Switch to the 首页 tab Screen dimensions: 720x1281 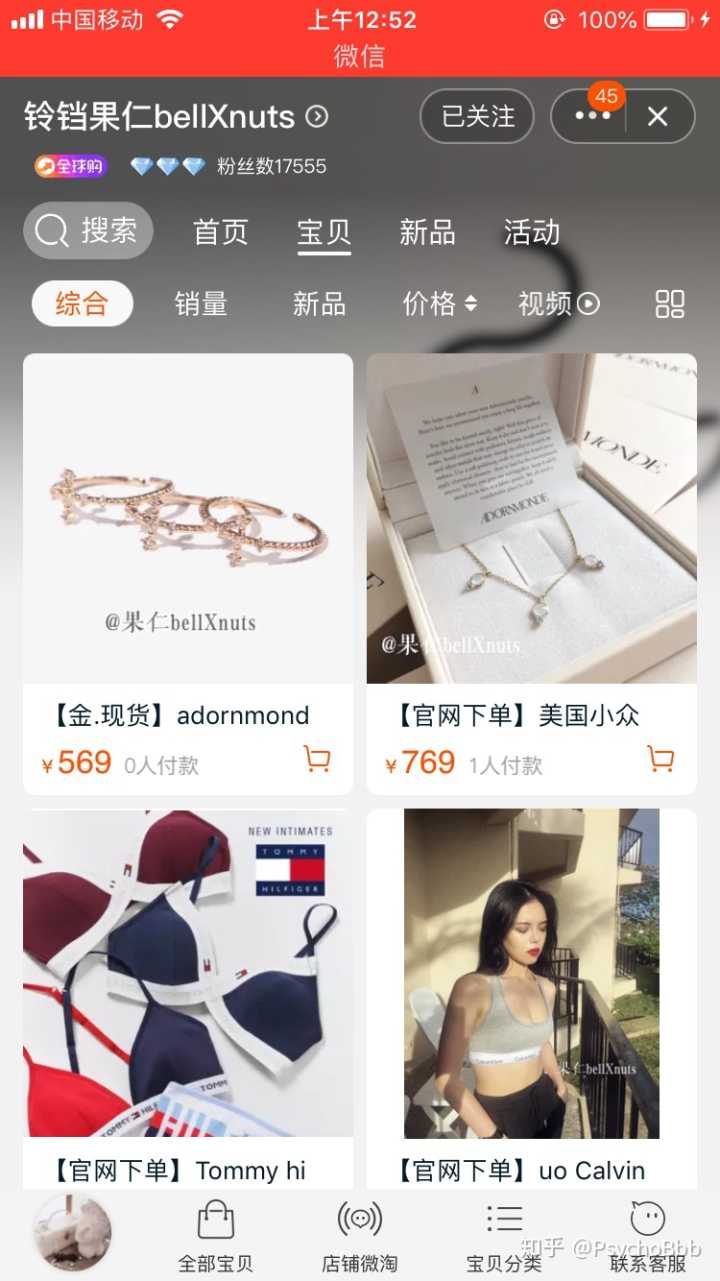click(220, 232)
